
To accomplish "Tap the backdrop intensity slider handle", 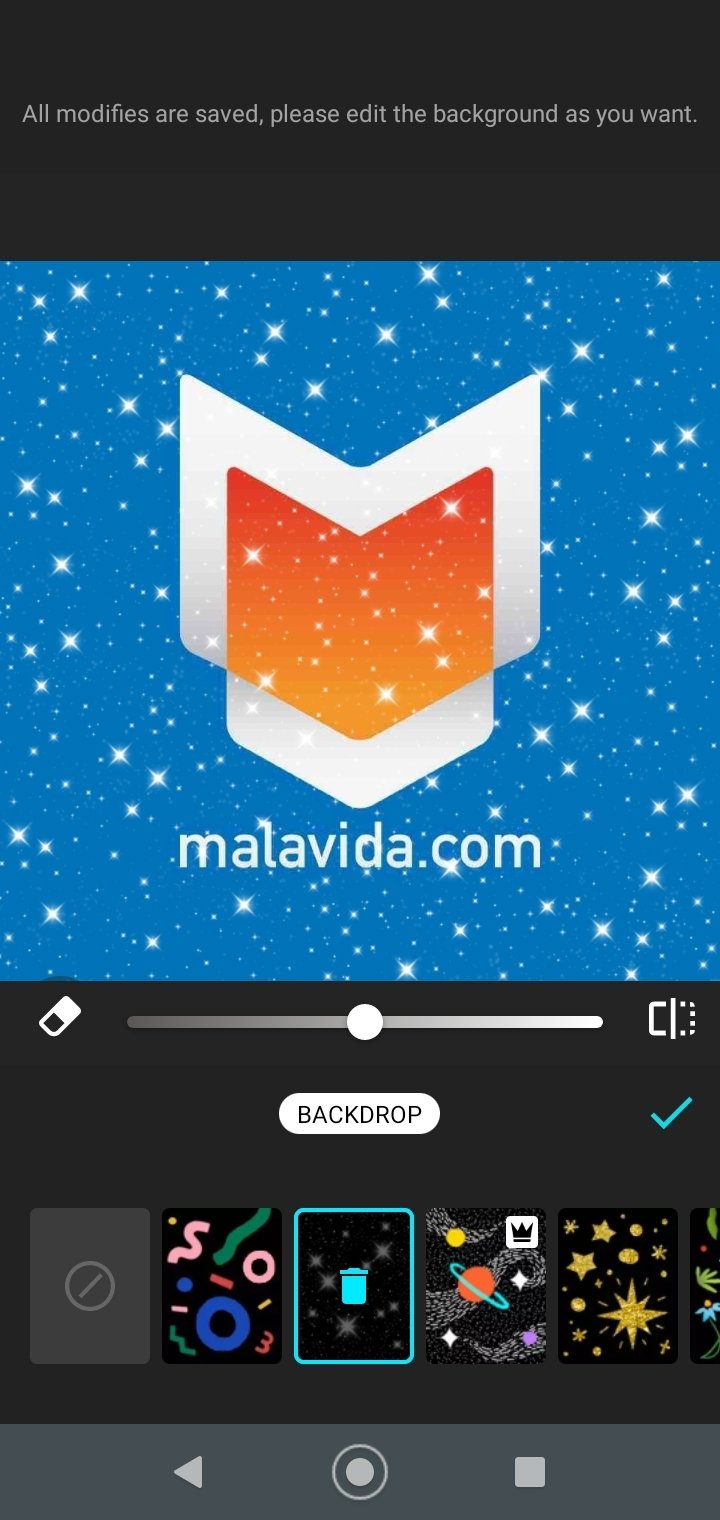I will 365,1022.
